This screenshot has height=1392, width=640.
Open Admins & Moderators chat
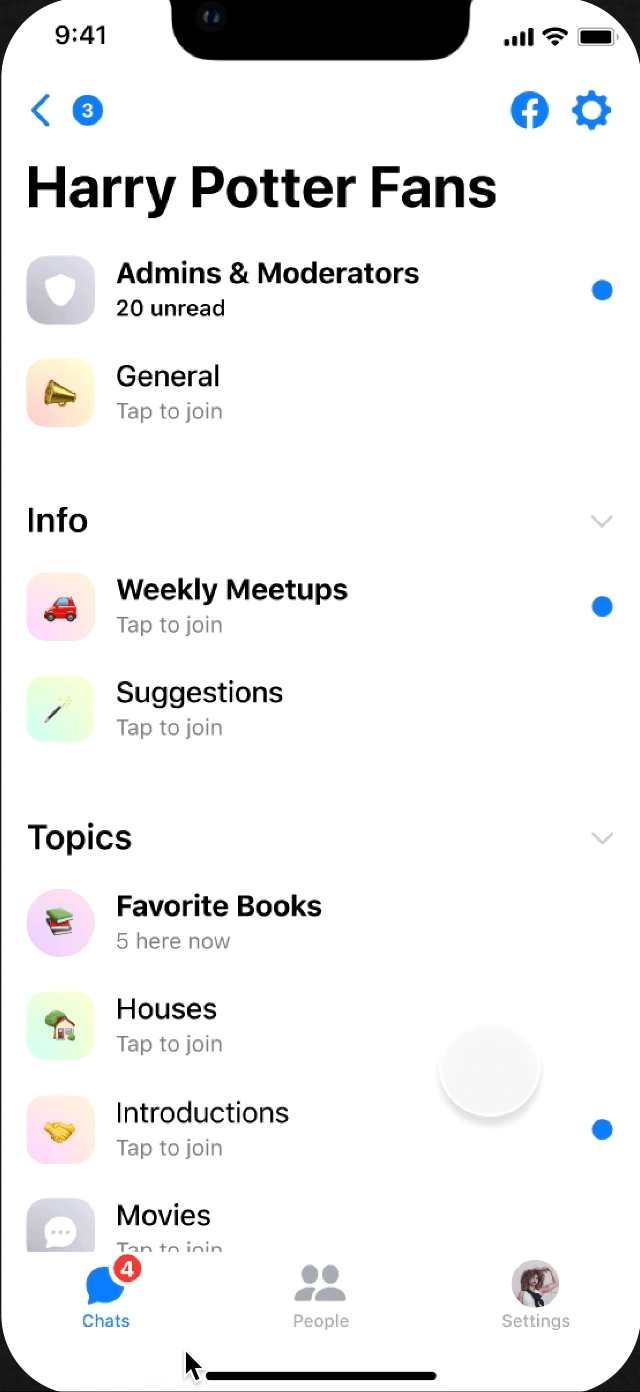320,290
